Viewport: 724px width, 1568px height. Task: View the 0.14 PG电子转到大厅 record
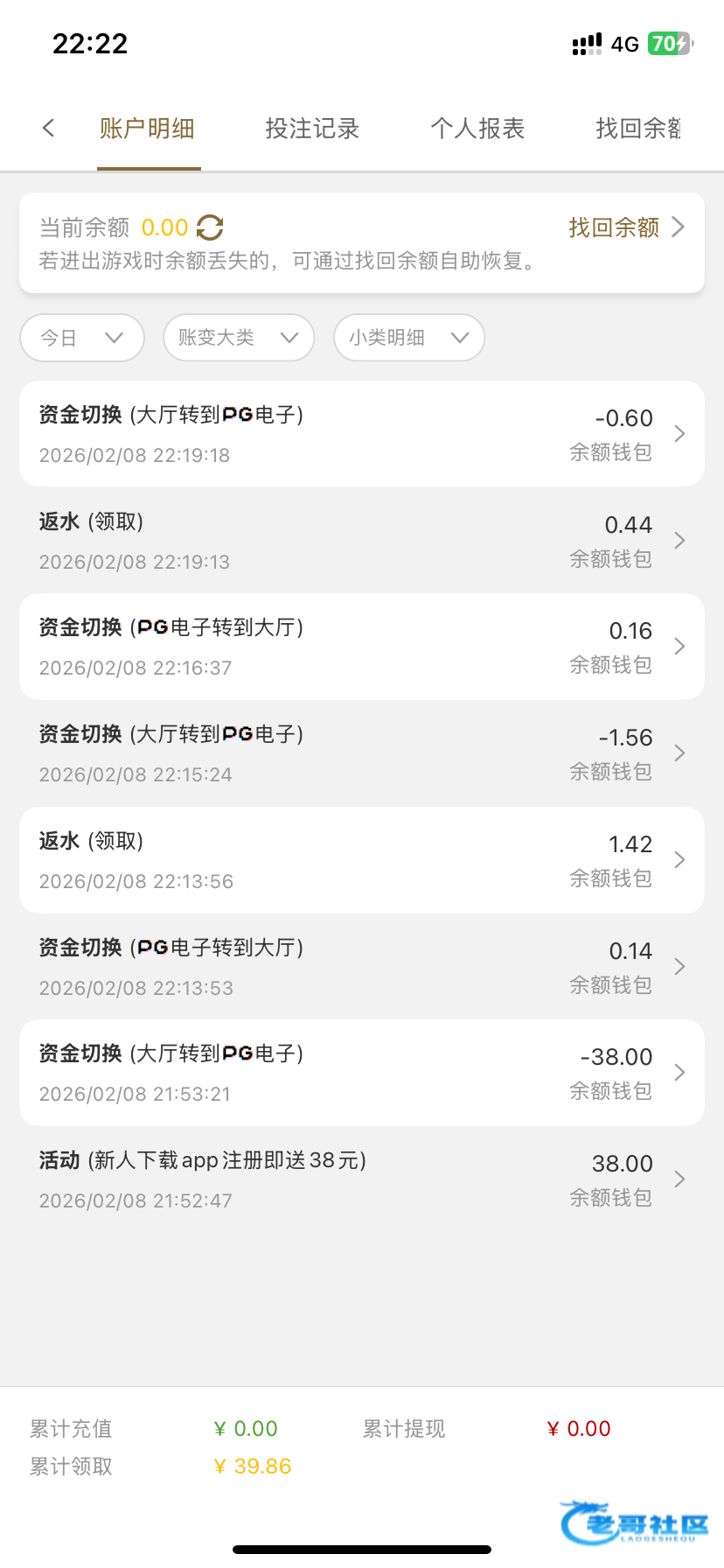(x=362, y=967)
